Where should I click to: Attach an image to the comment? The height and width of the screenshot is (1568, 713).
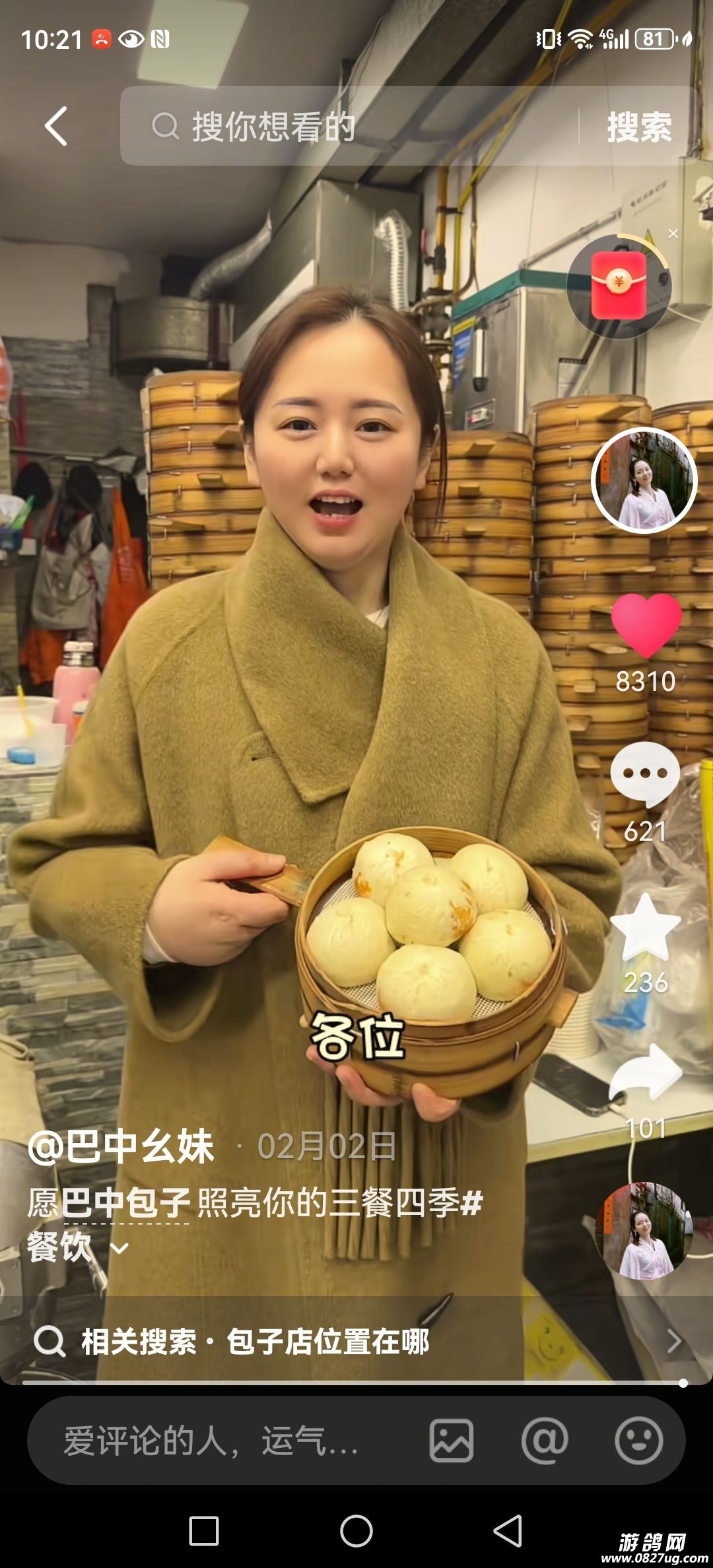(x=452, y=1441)
